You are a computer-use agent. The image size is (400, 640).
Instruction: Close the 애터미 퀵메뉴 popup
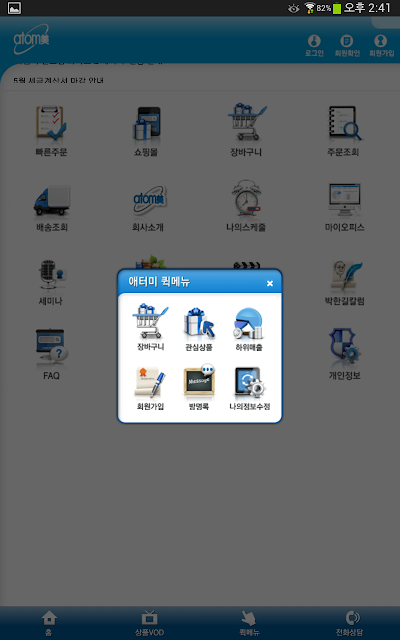pos(270,283)
